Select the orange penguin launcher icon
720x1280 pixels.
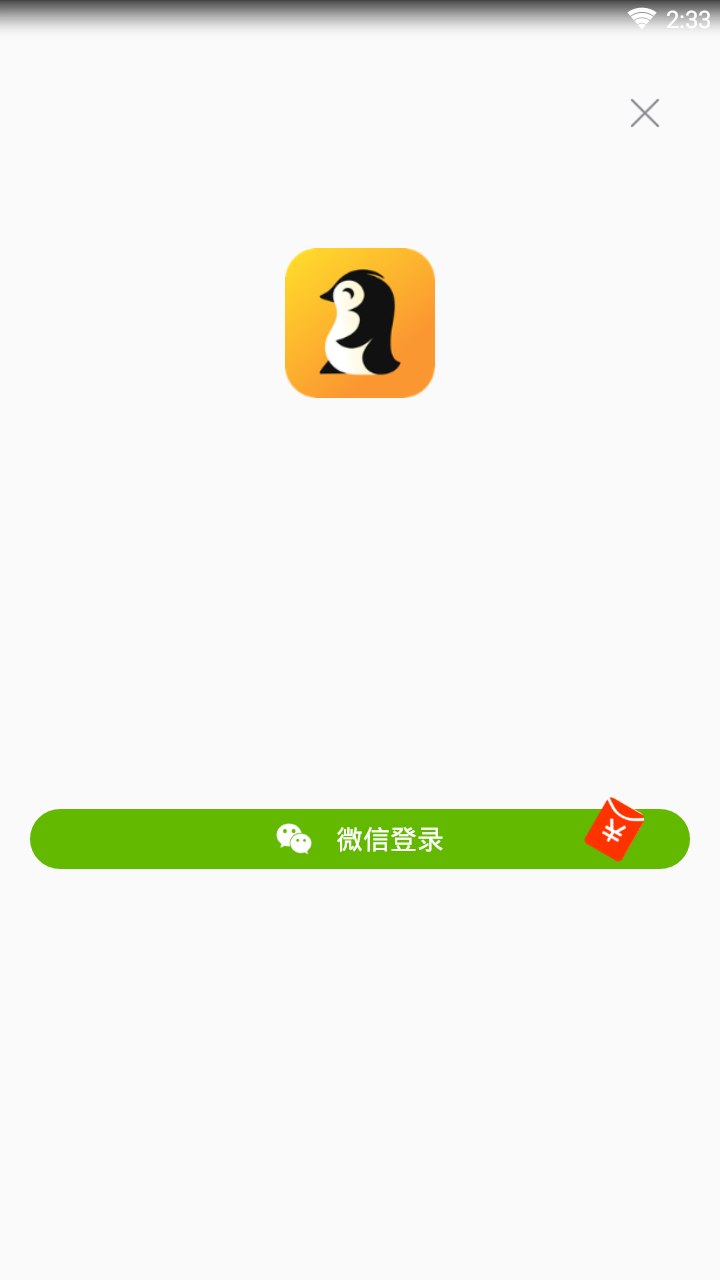click(x=360, y=322)
